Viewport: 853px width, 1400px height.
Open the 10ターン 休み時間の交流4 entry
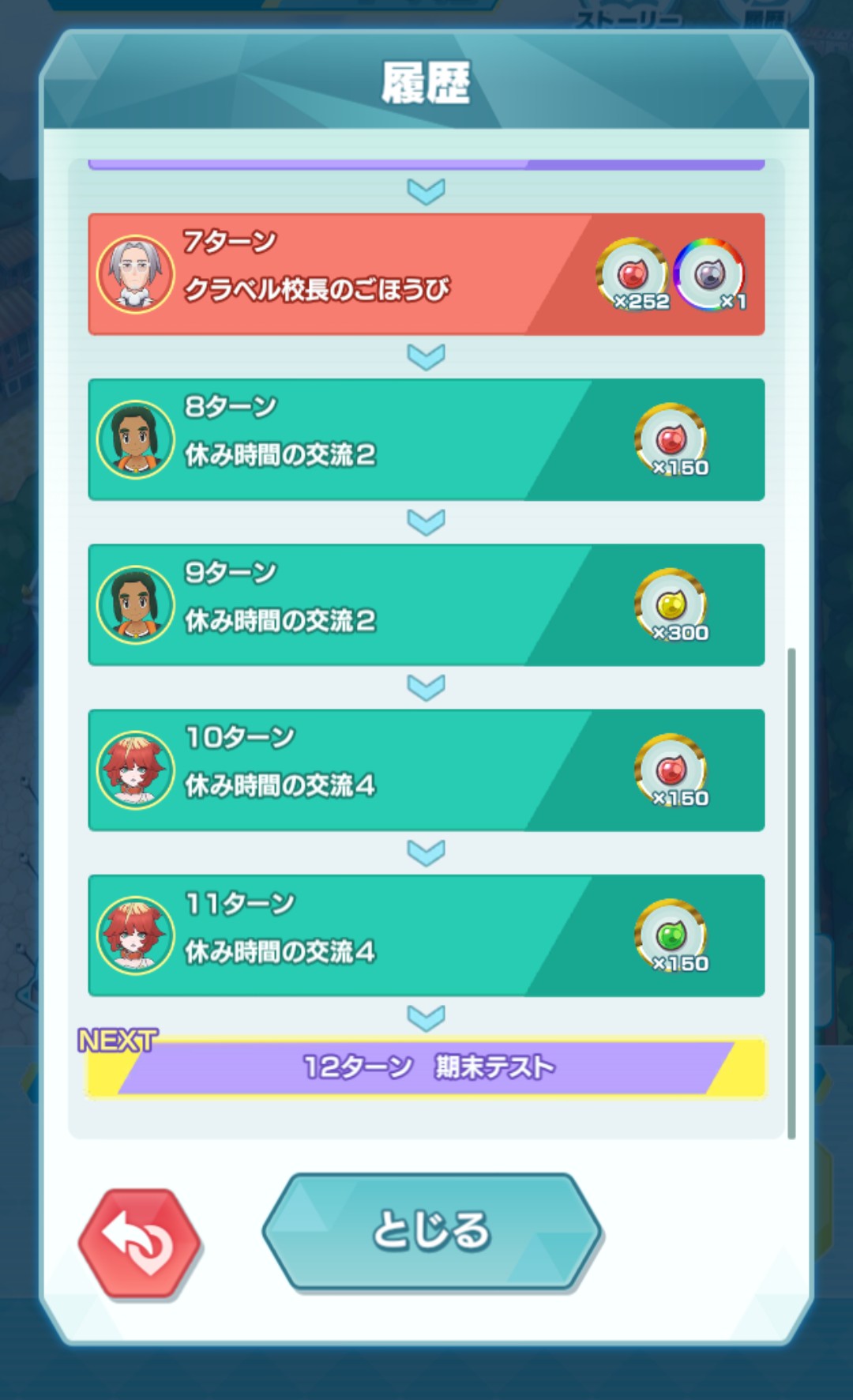point(426,770)
